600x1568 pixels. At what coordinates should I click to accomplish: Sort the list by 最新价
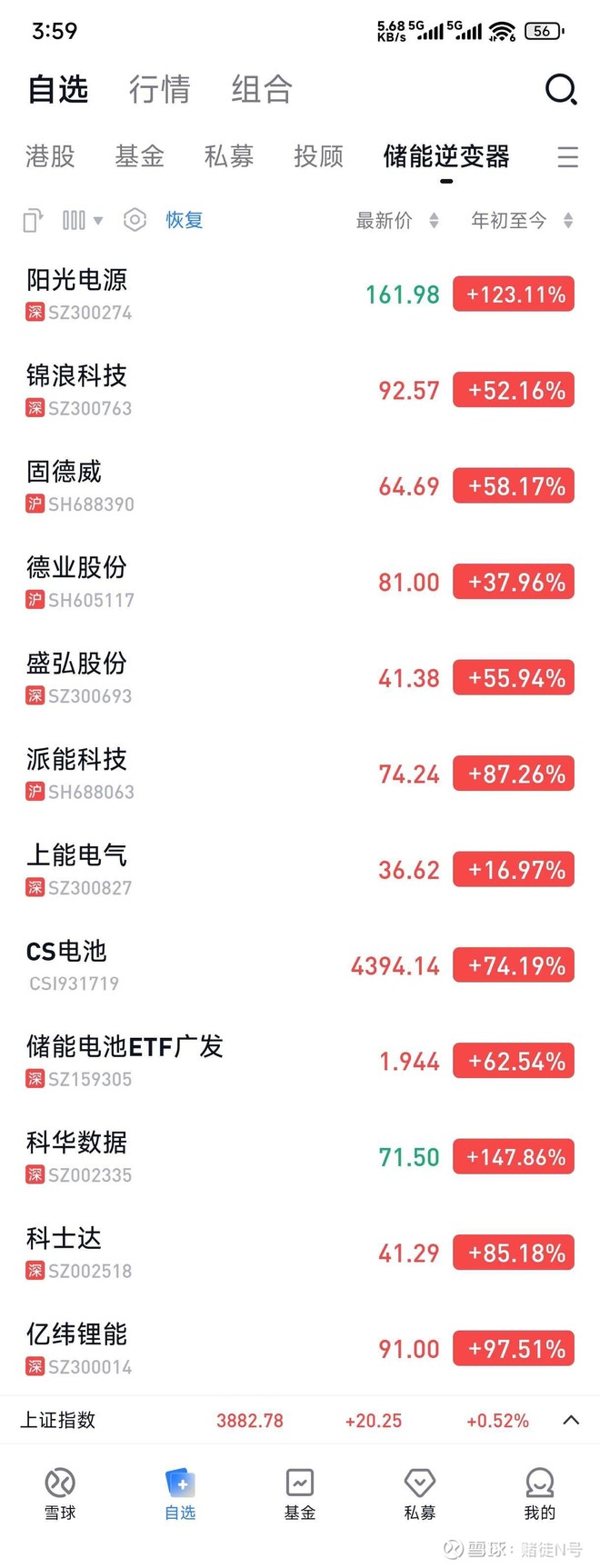coord(396,221)
